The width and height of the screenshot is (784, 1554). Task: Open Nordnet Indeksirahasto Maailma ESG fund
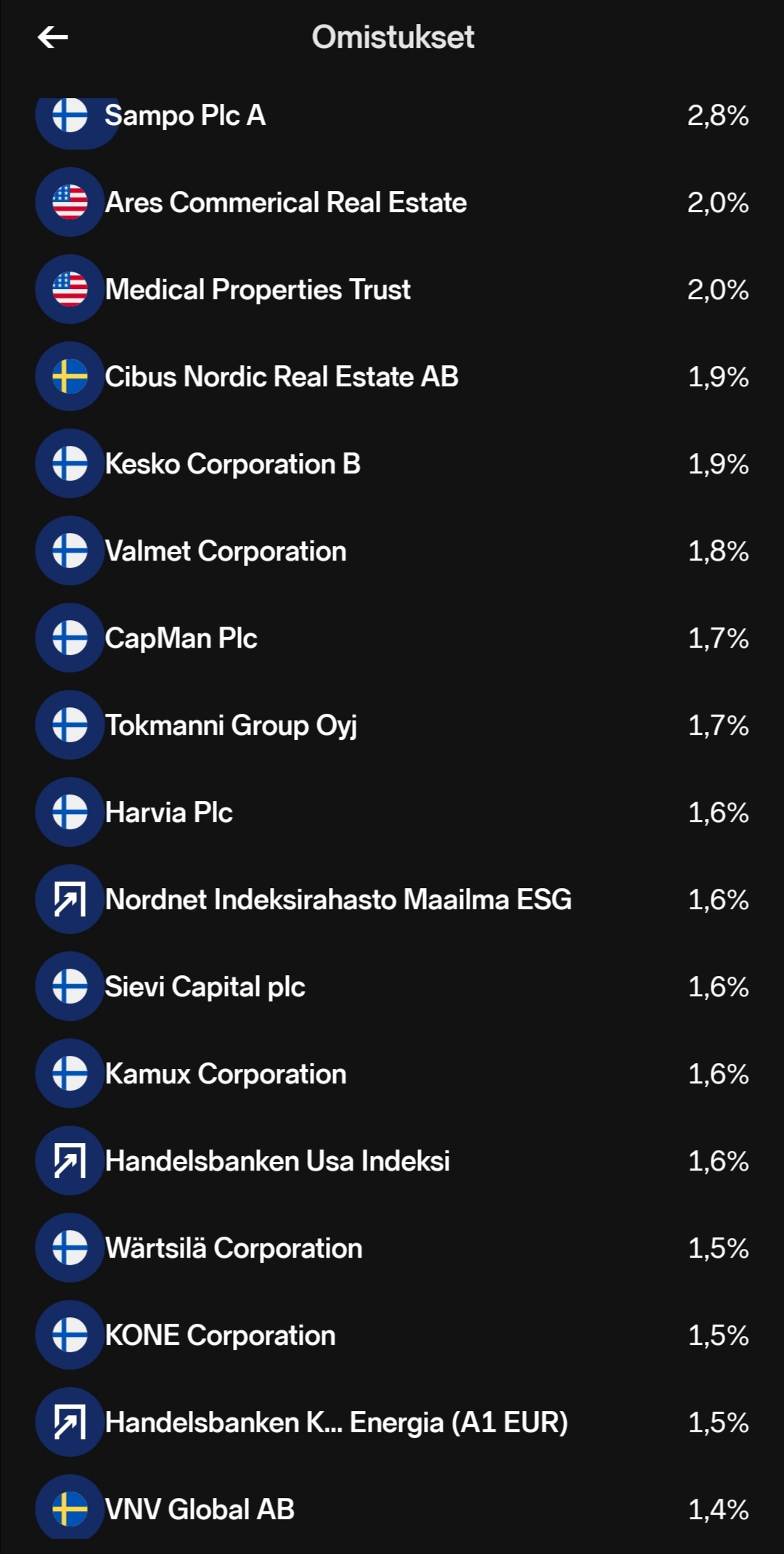click(392, 900)
